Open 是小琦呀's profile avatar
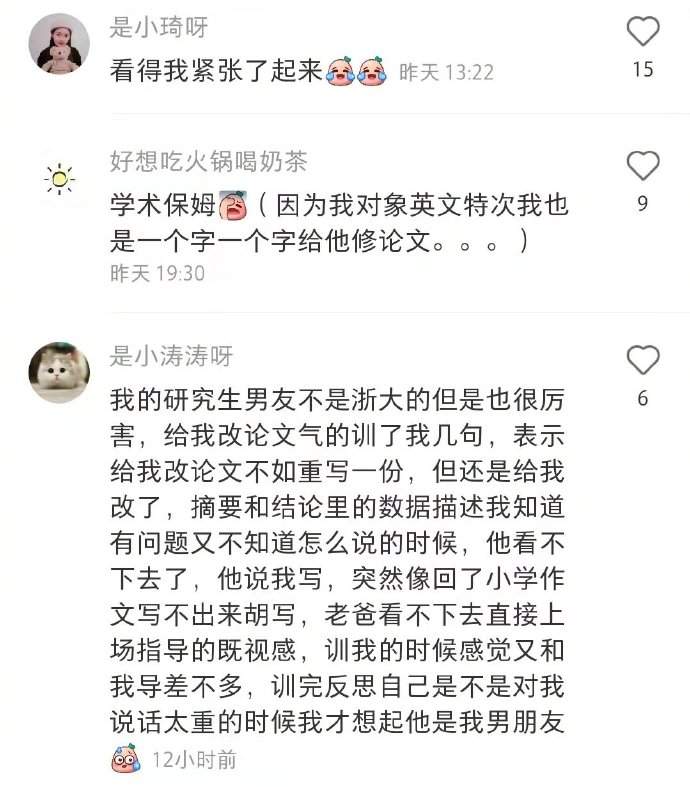This screenshot has width=690, height=787. pos(59,43)
